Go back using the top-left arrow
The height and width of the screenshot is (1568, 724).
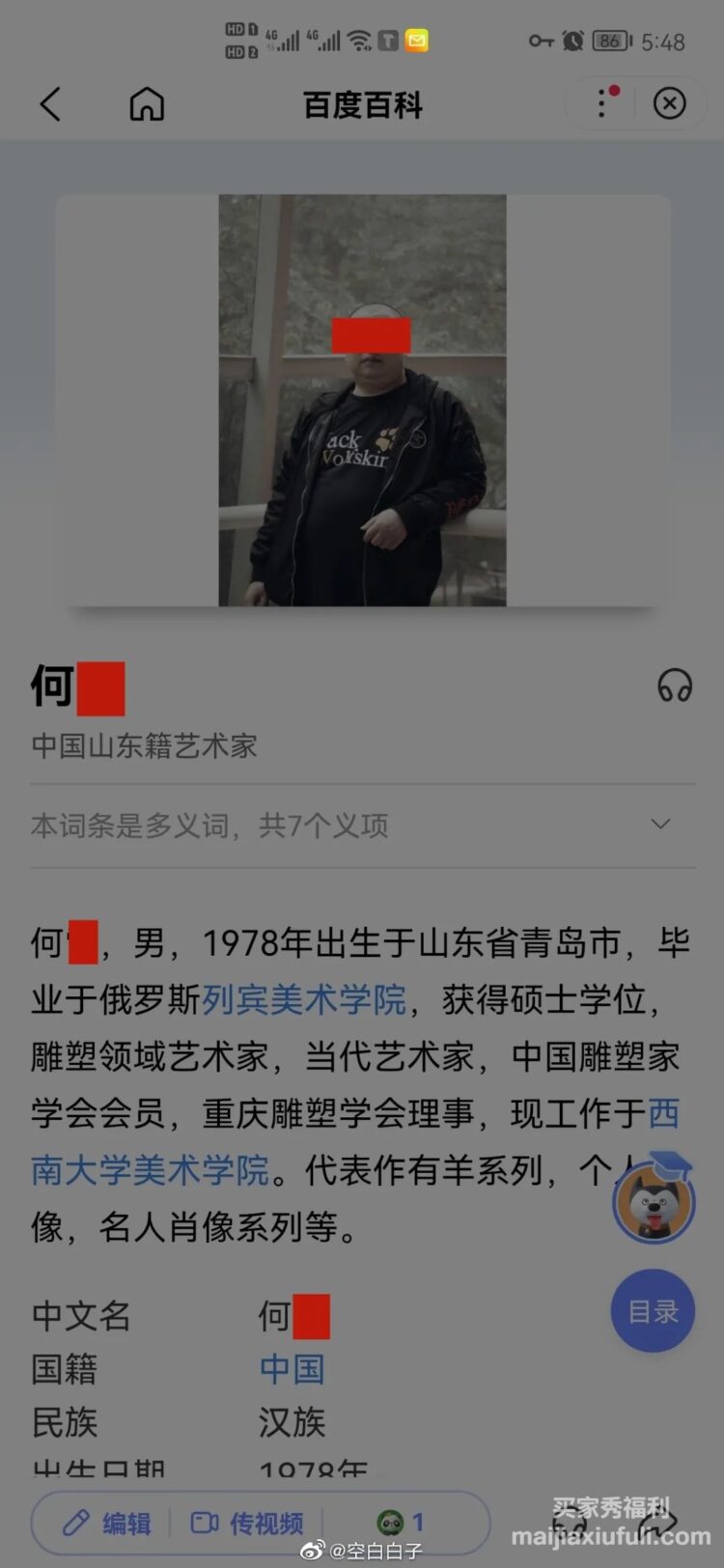click(x=50, y=104)
